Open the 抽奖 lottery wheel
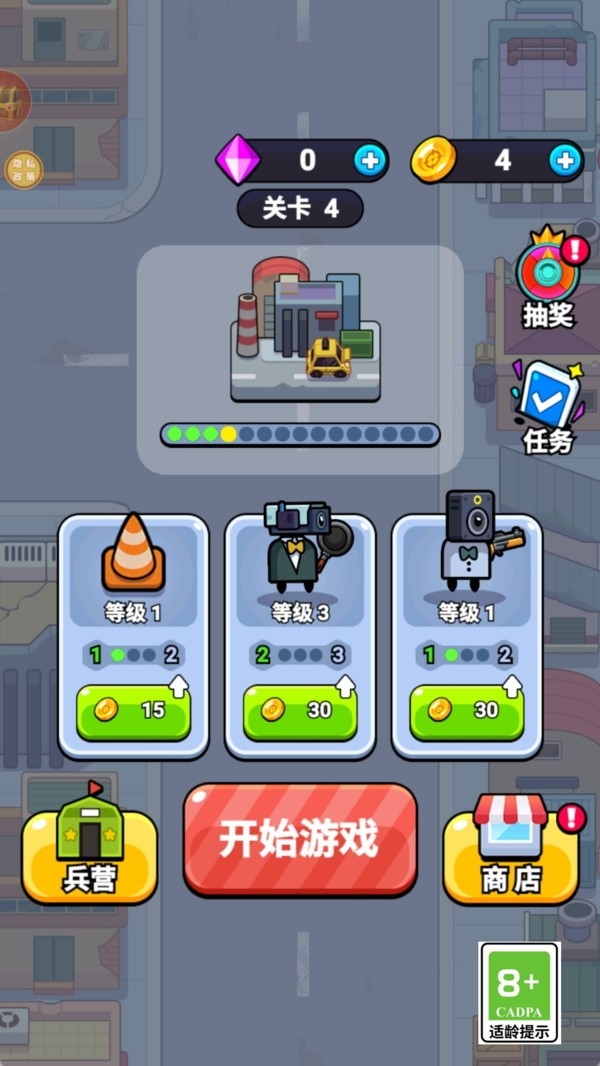 pos(549,278)
